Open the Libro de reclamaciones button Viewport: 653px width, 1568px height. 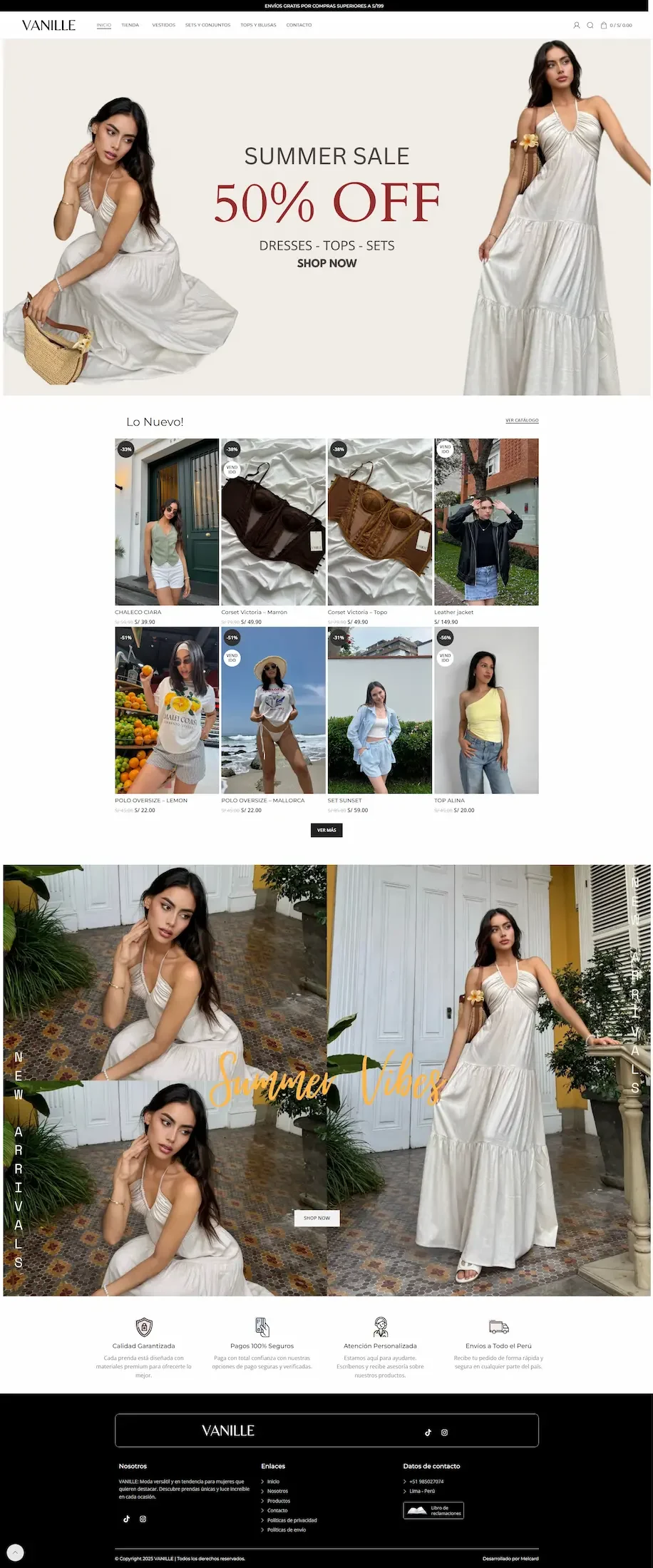(x=433, y=1510)
